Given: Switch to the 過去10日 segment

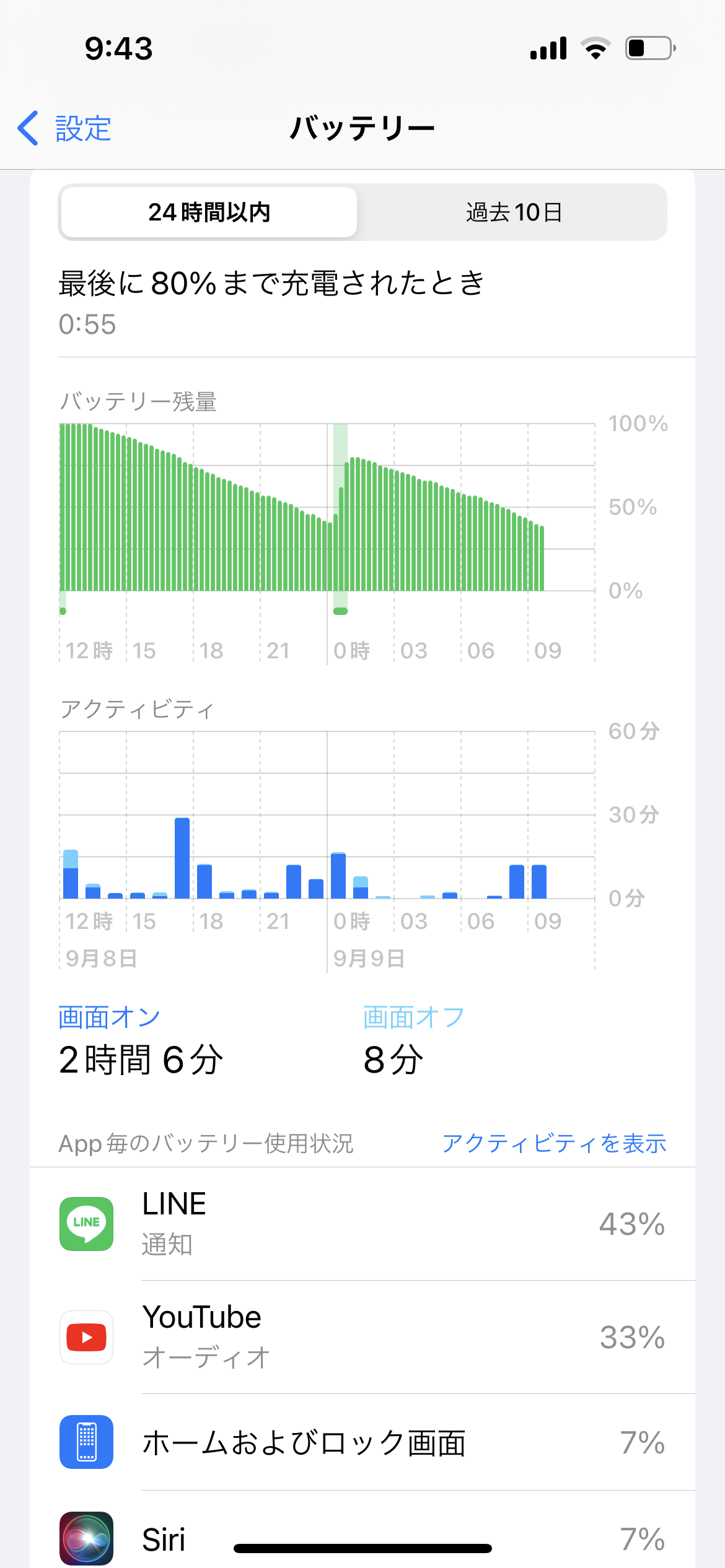Looking at the screenshot, I should coord(513,212).
